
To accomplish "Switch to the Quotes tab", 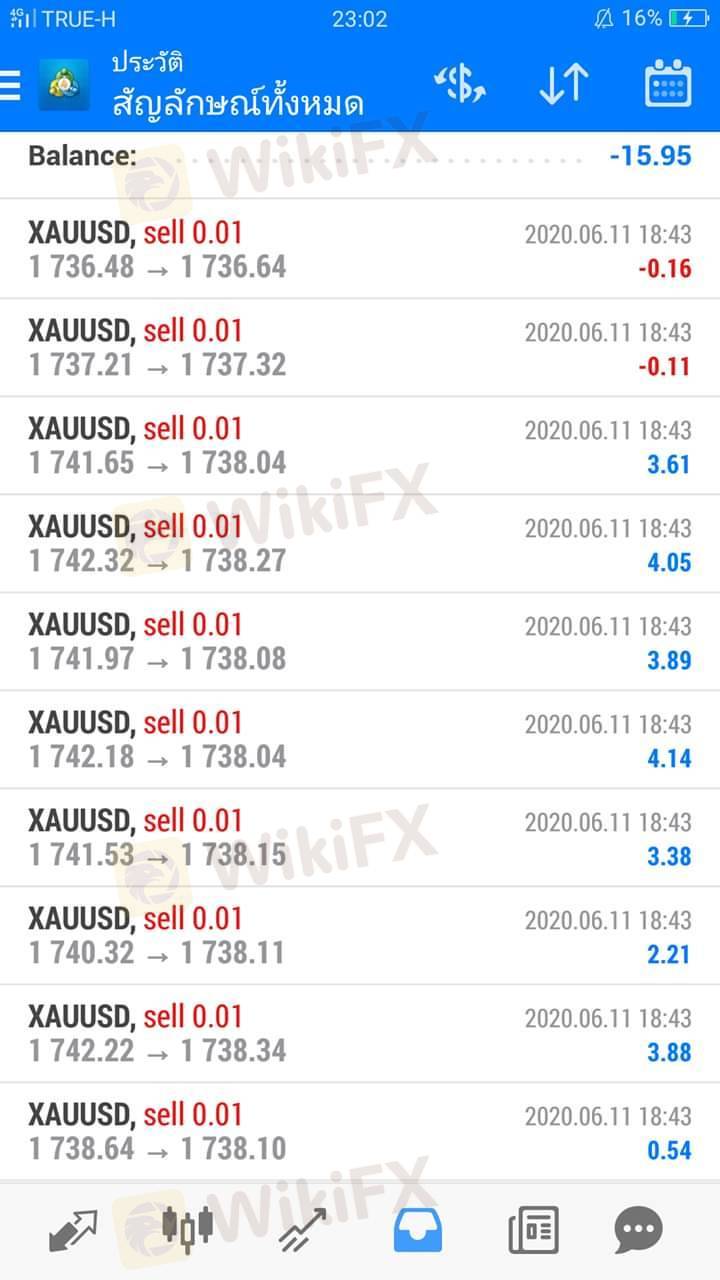I will pos(73,1229).
